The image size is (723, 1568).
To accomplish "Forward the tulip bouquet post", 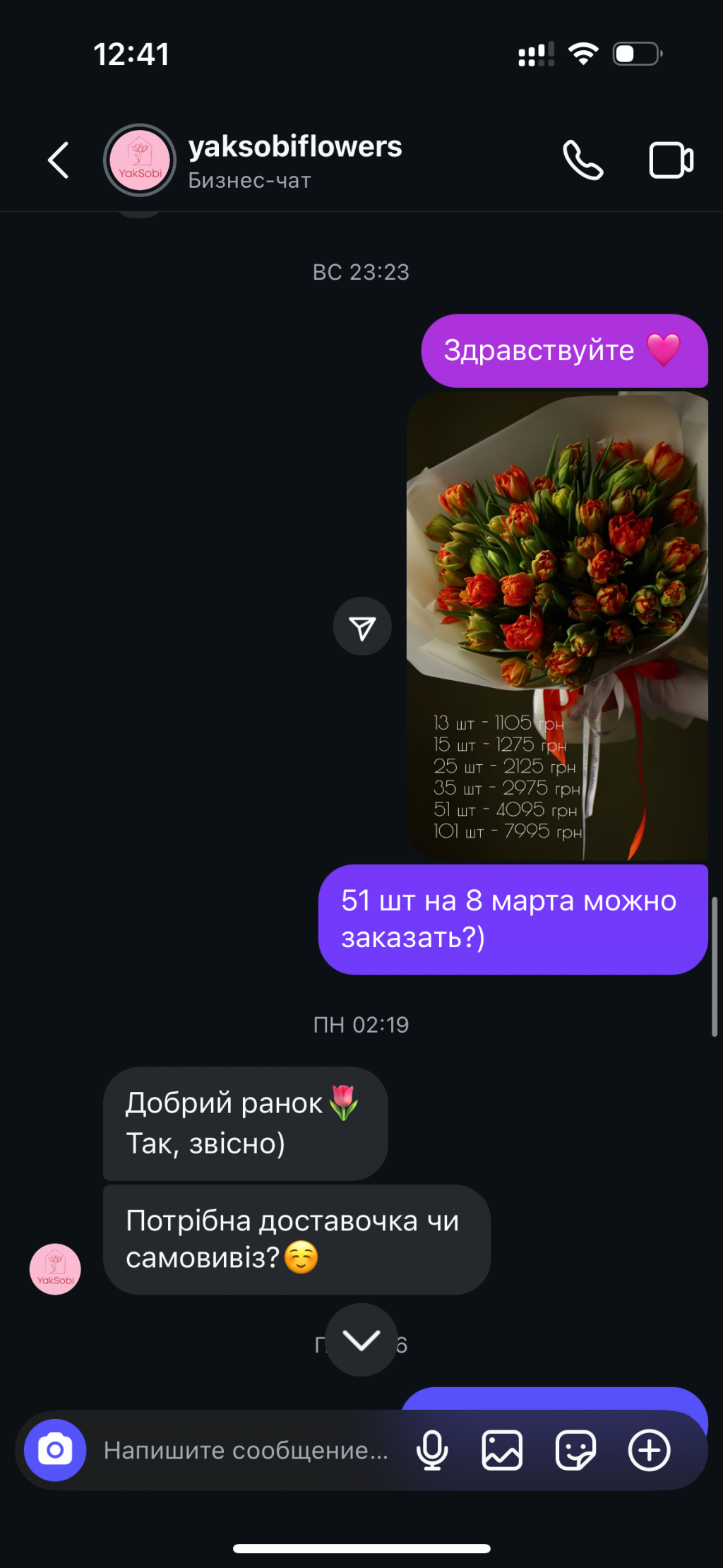I will (362, 626).
